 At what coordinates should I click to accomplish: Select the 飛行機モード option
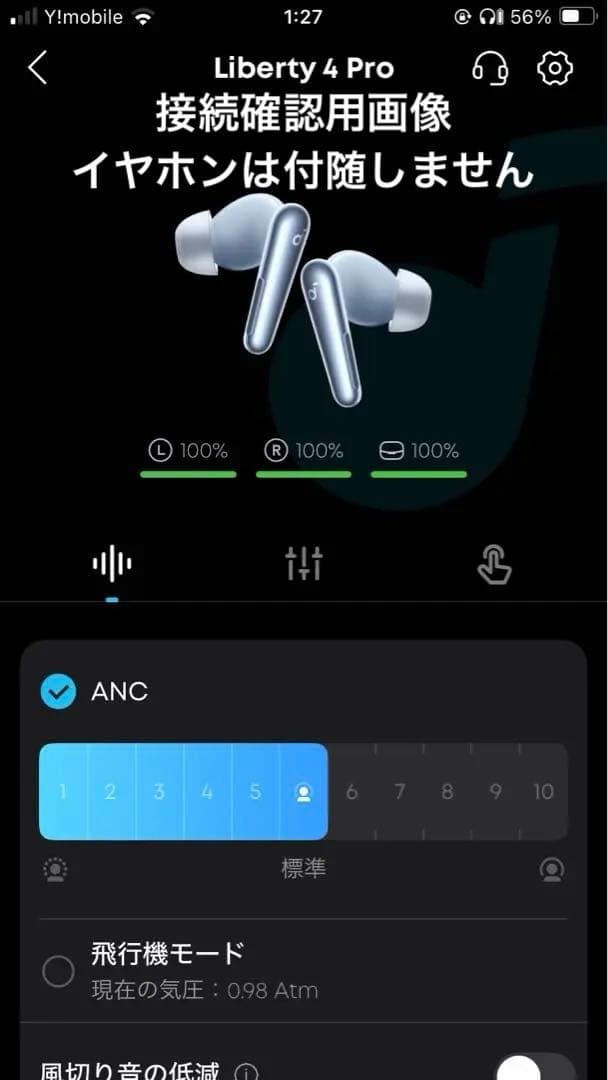[x=58, y=971]
